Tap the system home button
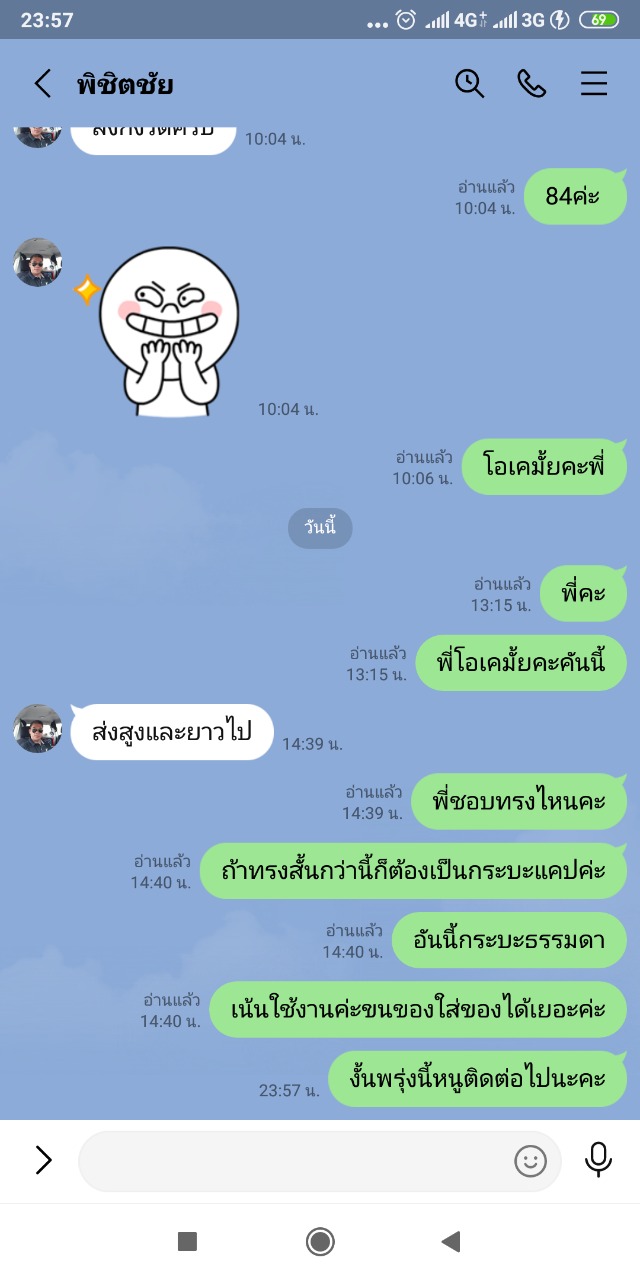This screenshot has height=1280, width=640. pyautogui.click(x=320, y=1242)
